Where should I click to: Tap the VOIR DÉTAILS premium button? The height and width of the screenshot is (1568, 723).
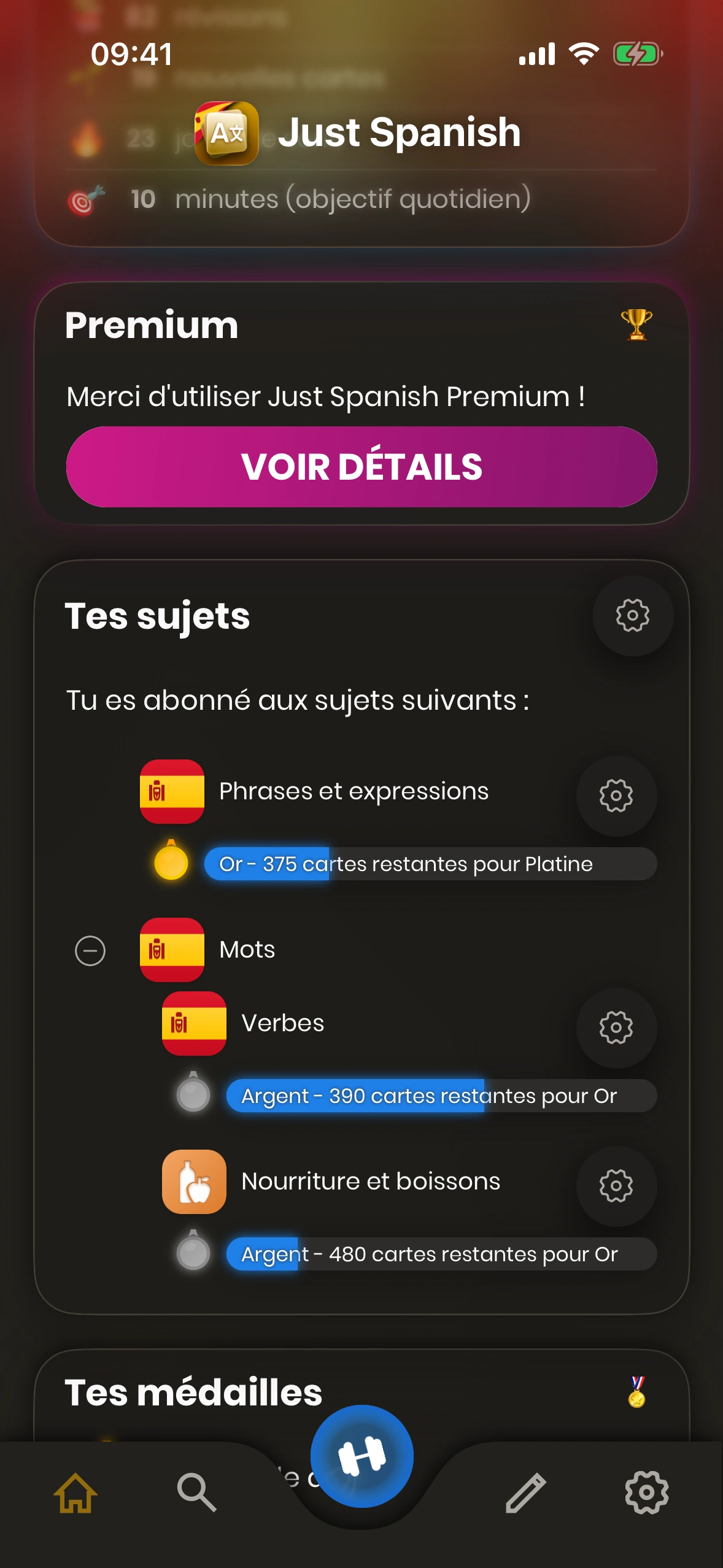point(361,467)
